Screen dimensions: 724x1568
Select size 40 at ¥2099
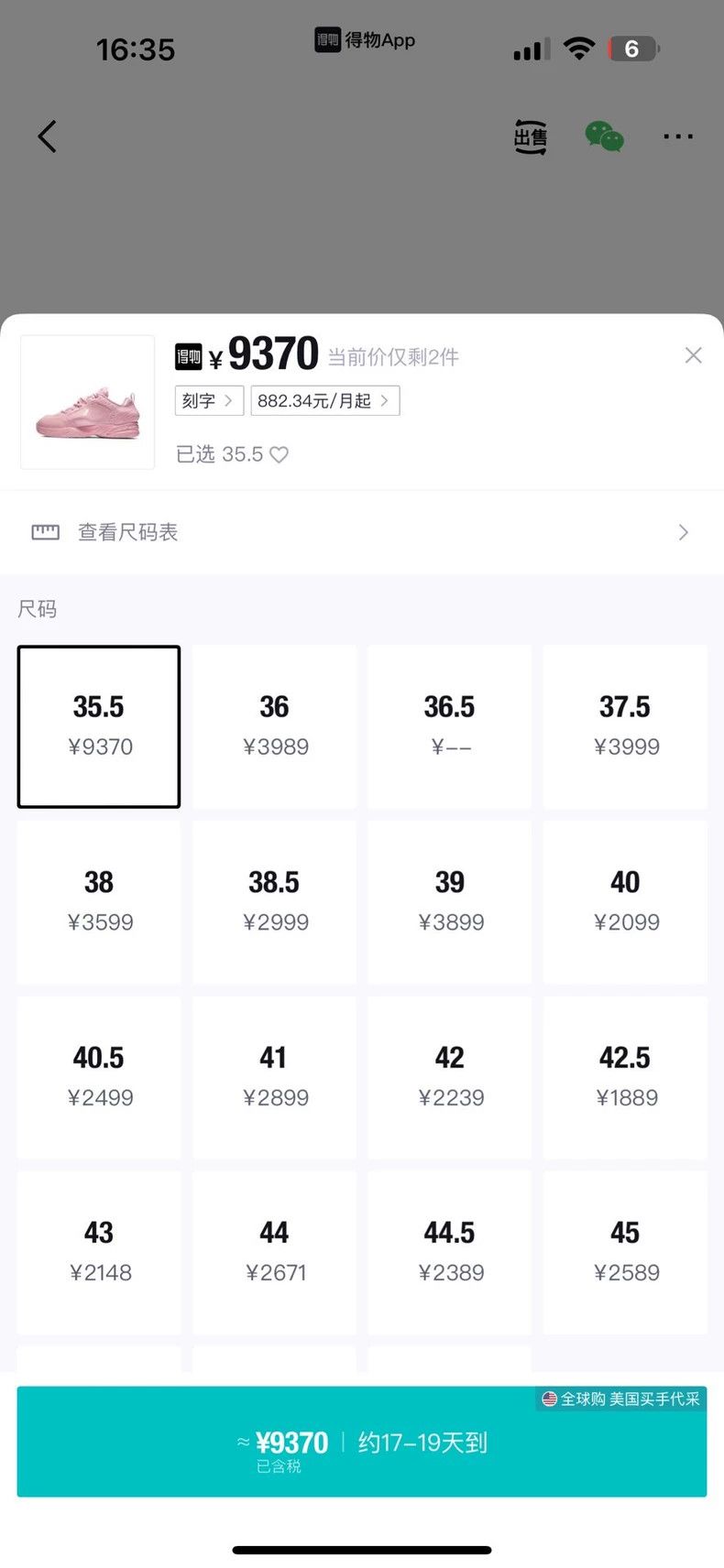coord(625,902)
